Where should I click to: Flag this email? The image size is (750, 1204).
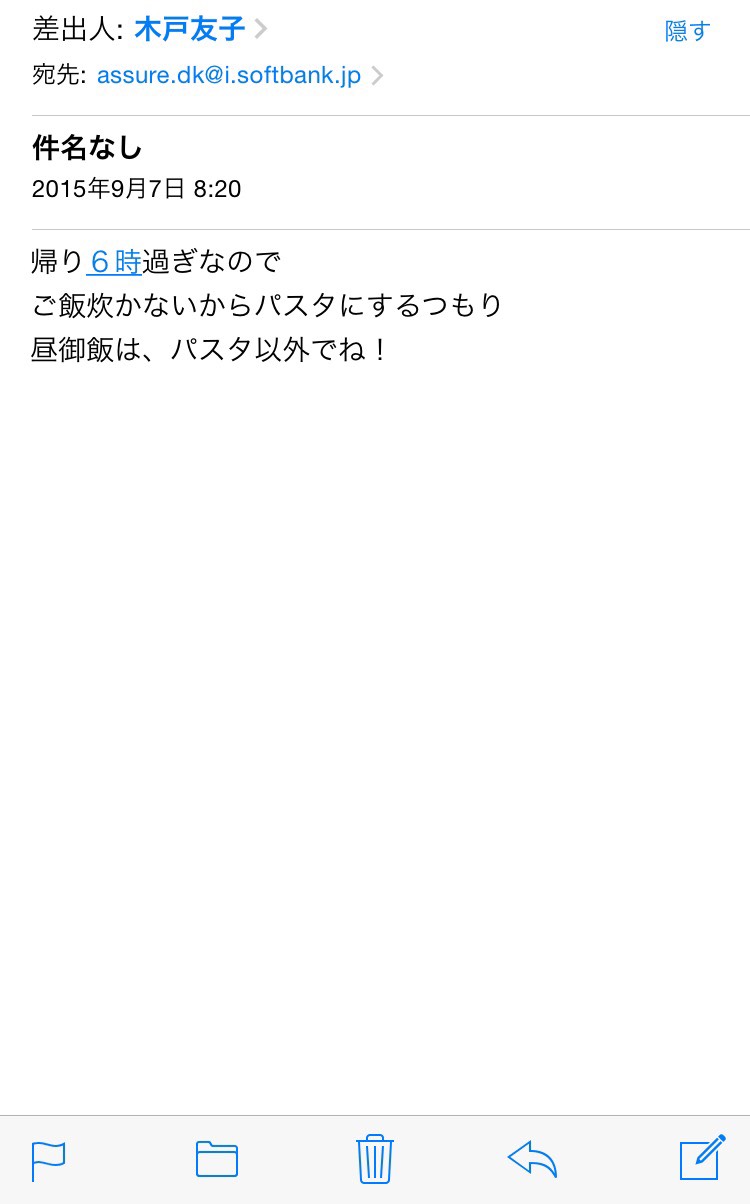[48, 1159]
